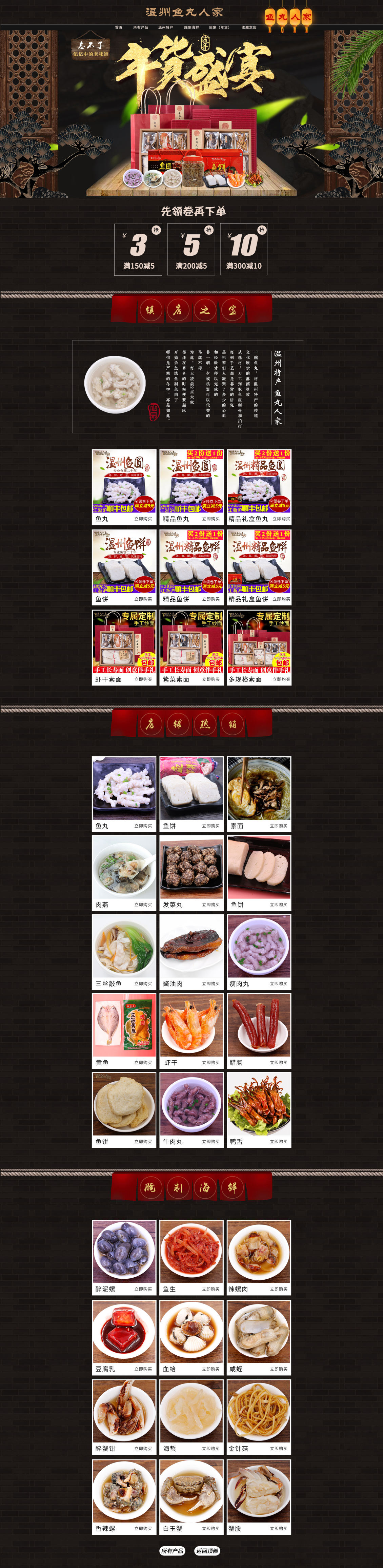383x1568 pixels.
Task: Tap 收藏本店 to favorite the shop
Action: click(249, 27)
